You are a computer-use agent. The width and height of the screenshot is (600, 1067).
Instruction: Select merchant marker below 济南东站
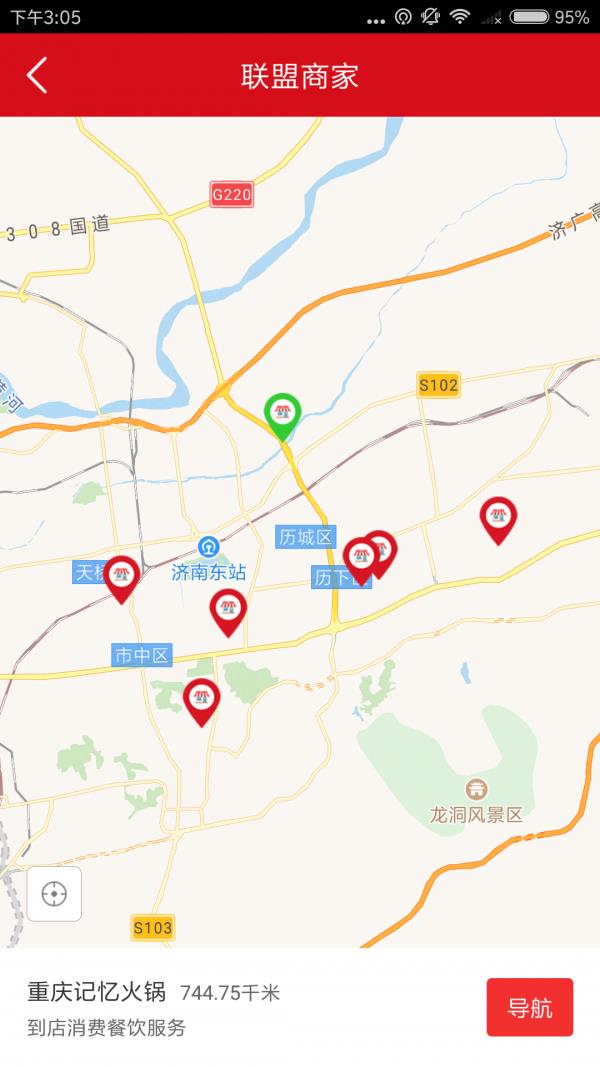[228, 609]
